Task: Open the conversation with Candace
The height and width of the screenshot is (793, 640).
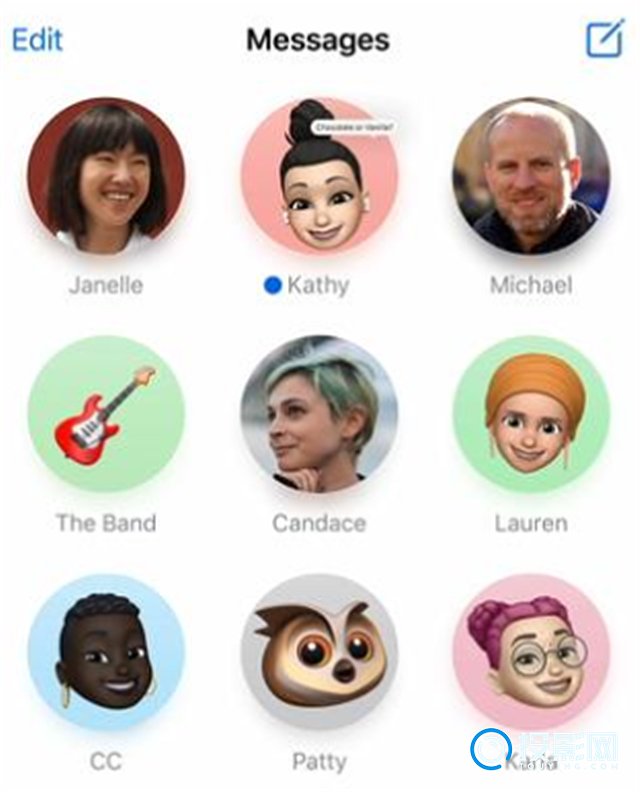Action: pyautogui.click(x=319, y=413)
